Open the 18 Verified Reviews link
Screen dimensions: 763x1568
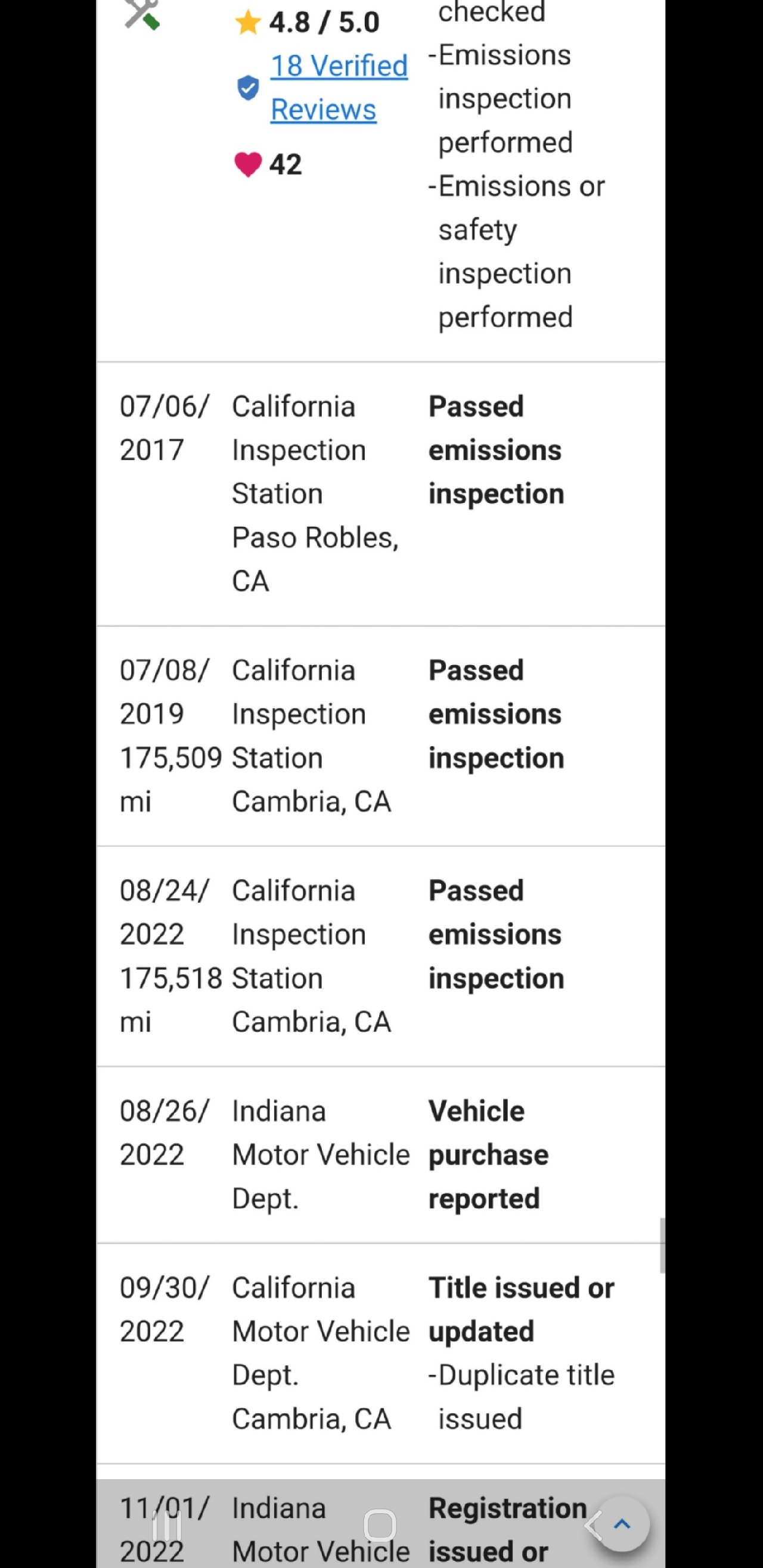pos(339,88)
